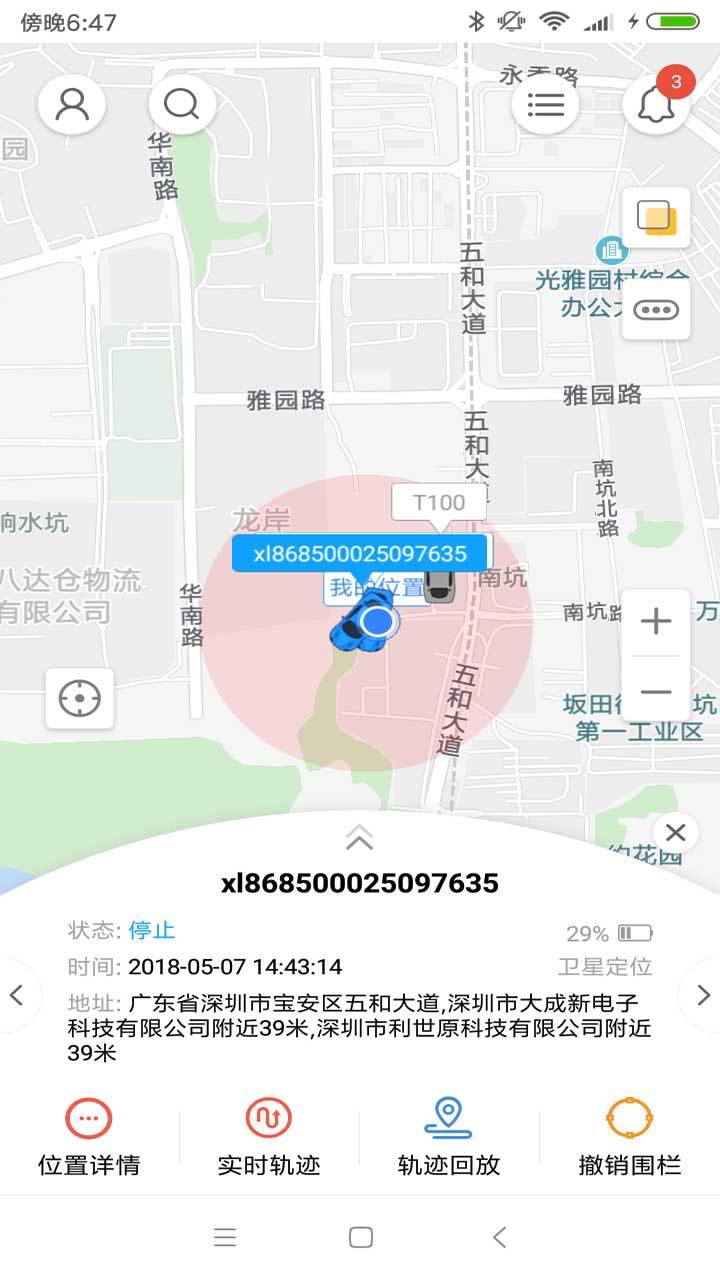Check the 29% battery level indicator
720x1280 pixels.
(606, 933)
